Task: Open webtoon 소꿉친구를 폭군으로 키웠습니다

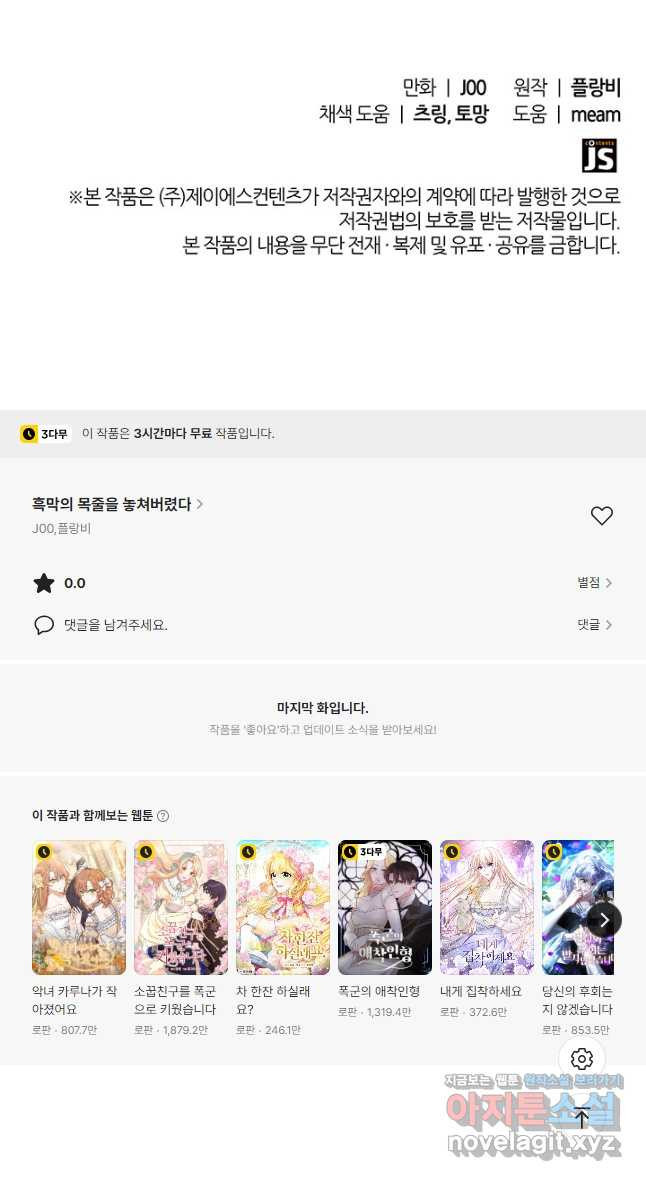Action: pyautogui.click(x=181, y=938)
